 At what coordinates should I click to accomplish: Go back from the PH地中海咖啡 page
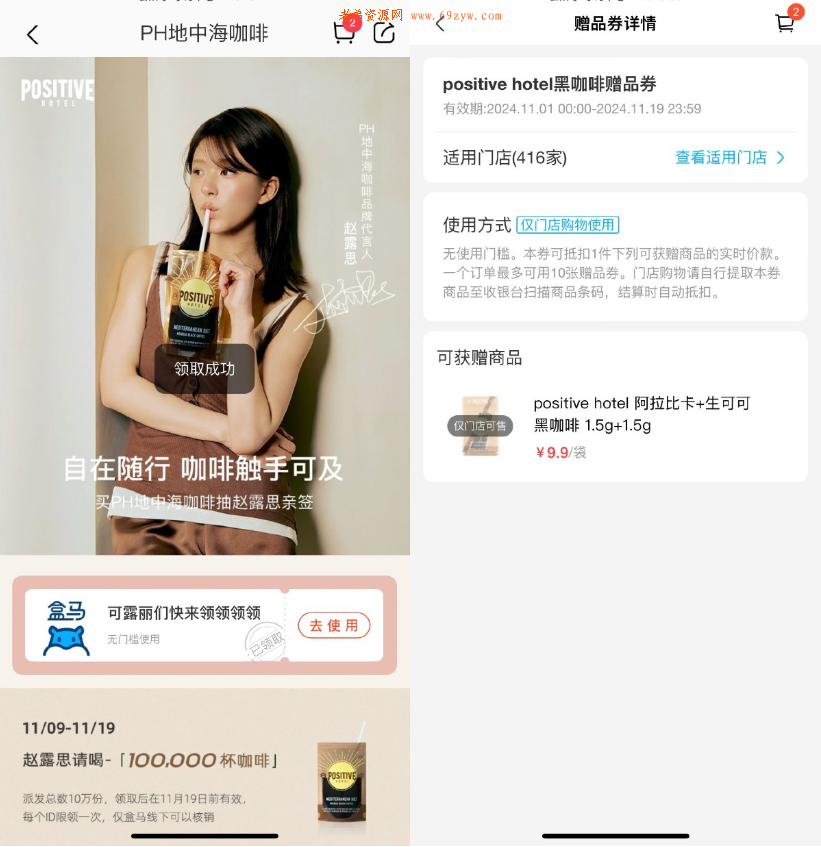[x=32, y=35]
